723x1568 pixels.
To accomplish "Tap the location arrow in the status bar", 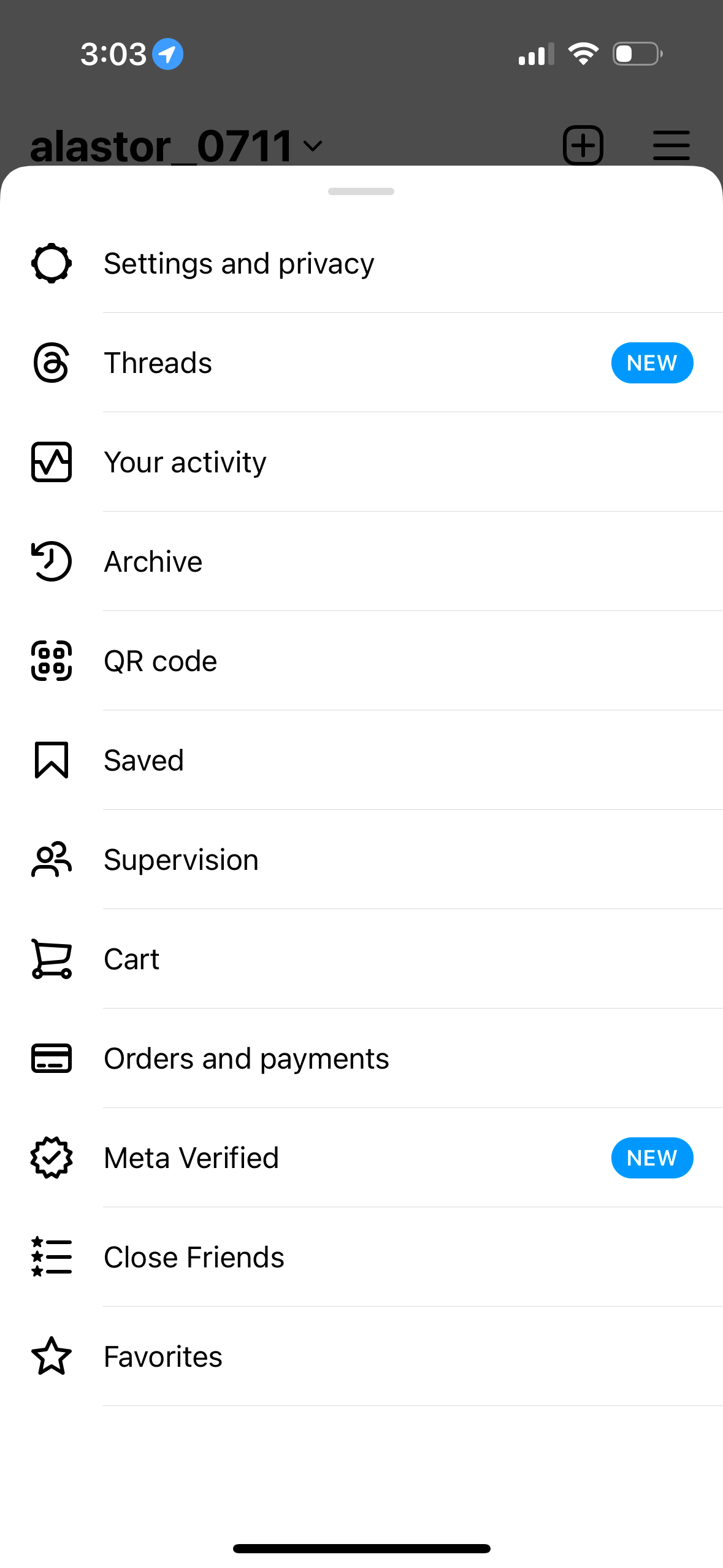I will coord(164,53).
